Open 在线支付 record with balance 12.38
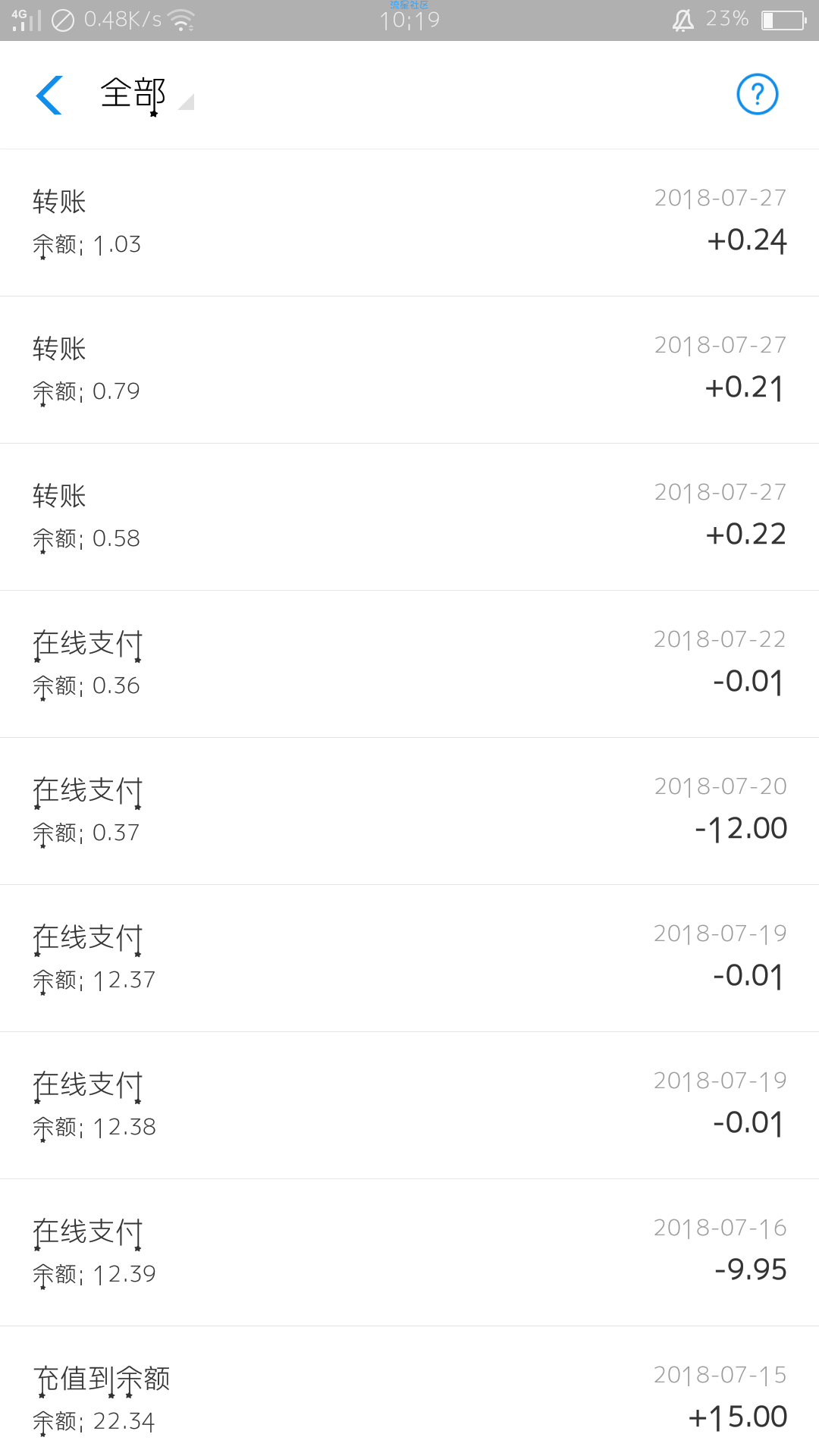 409,1106
